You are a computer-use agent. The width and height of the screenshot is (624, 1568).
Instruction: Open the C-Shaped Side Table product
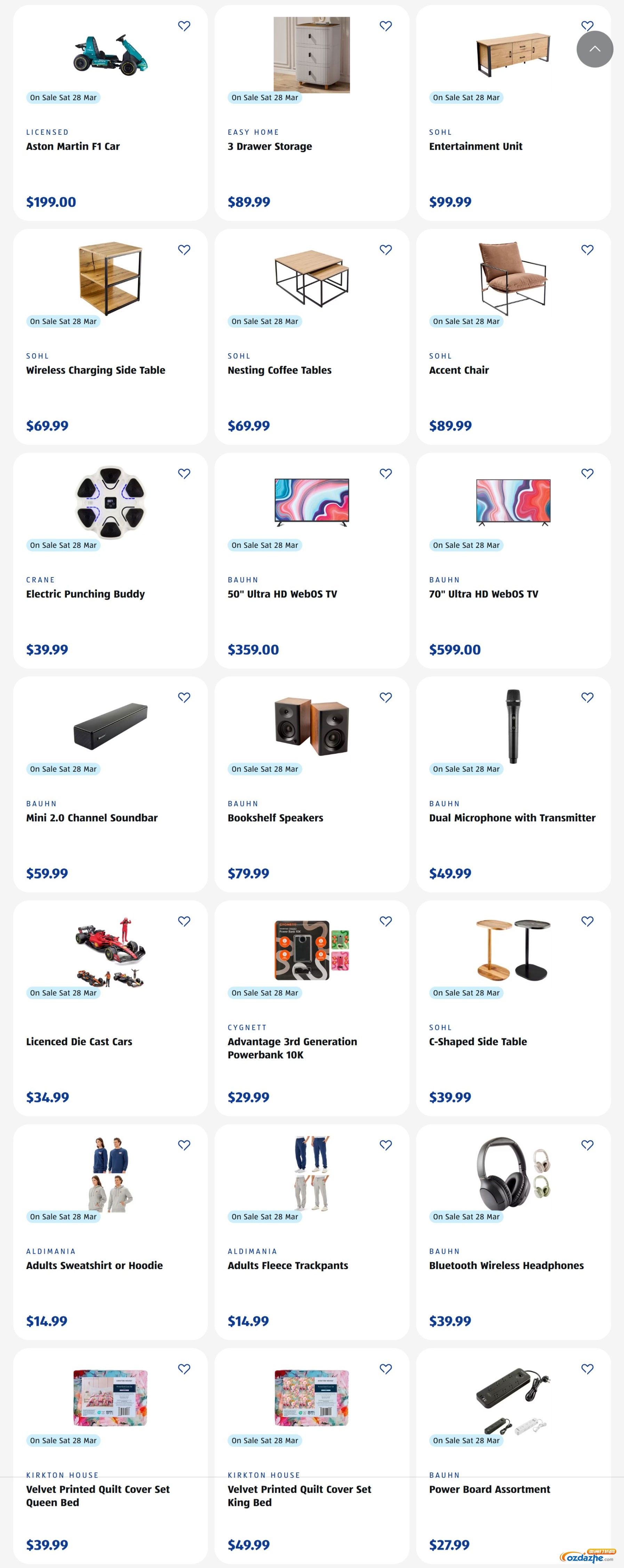pos(478,1042)
